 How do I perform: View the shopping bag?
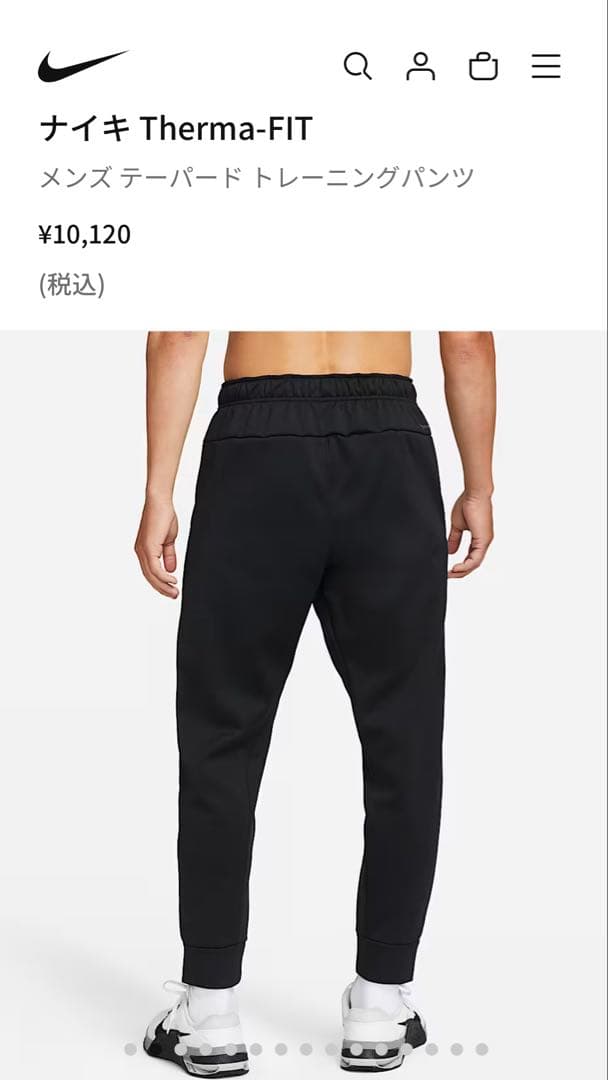(483, 67)
